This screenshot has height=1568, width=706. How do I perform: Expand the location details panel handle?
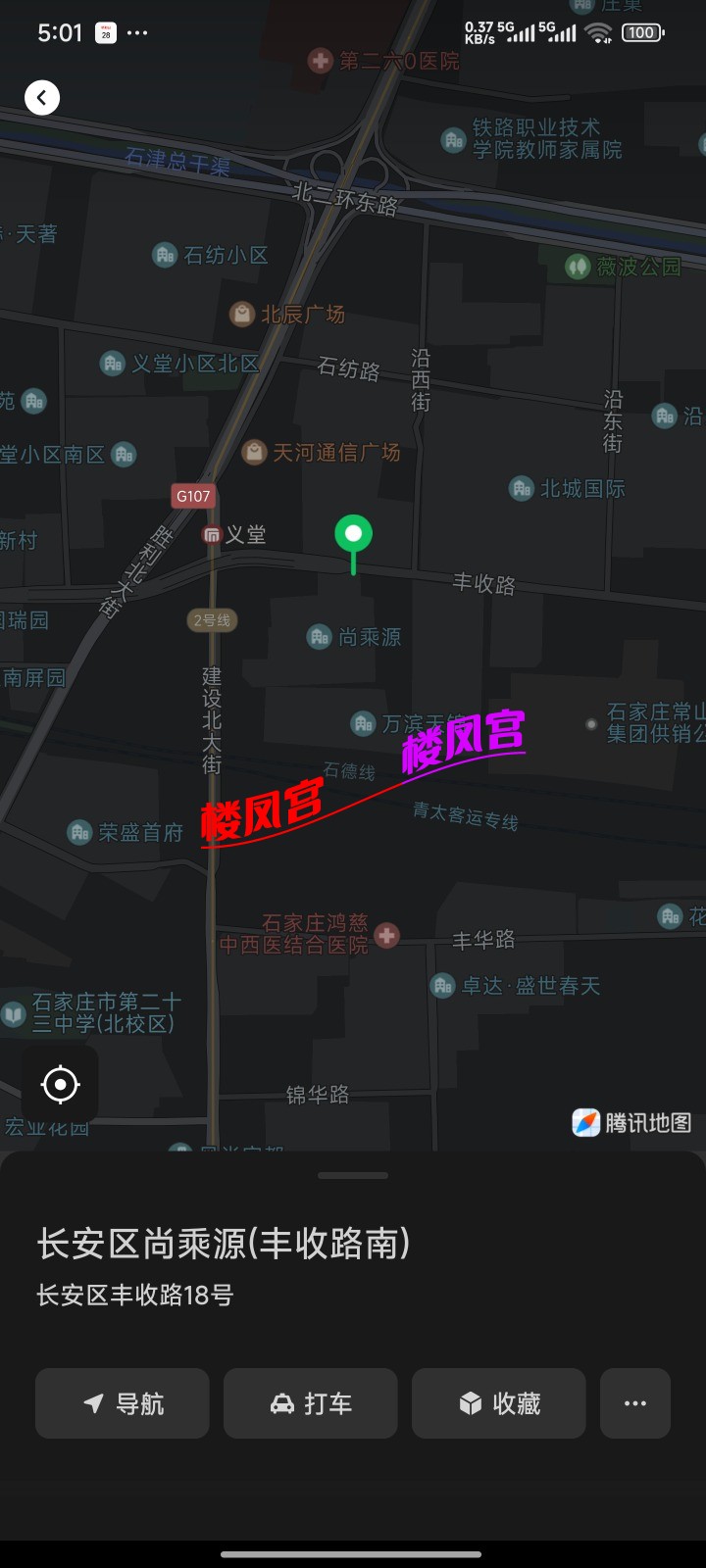(353, 1175)
